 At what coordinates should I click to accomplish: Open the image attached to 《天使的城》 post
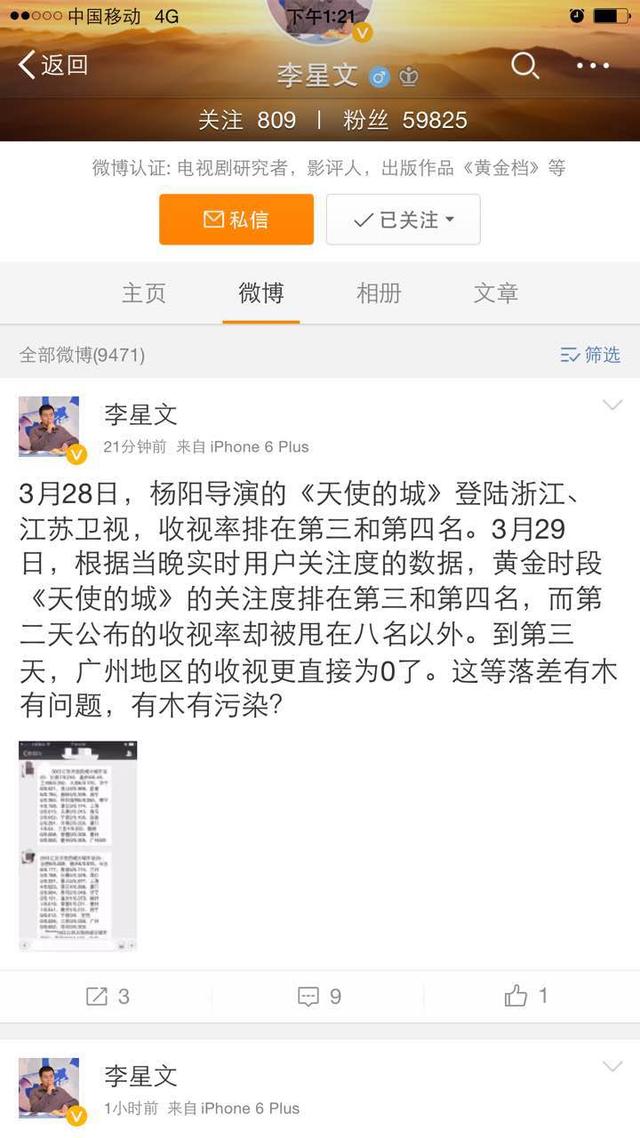78,846
